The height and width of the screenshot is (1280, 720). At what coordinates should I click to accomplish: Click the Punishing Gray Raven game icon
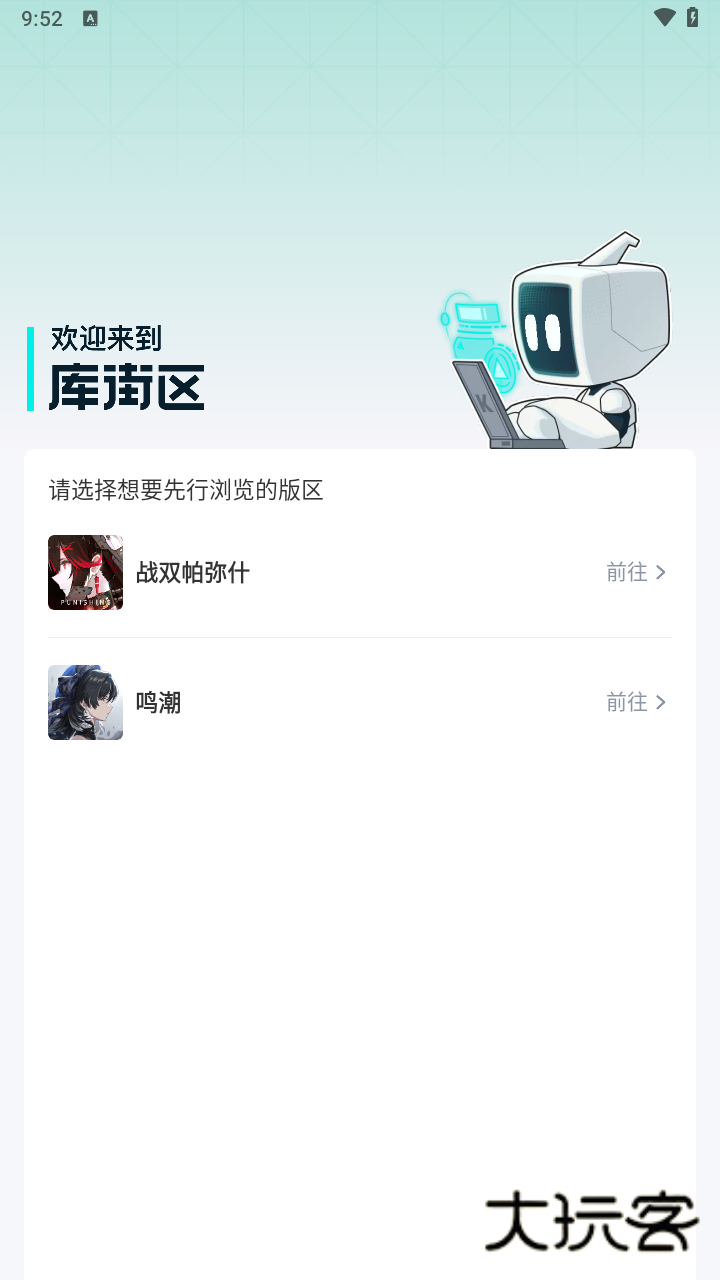point(85,572)
